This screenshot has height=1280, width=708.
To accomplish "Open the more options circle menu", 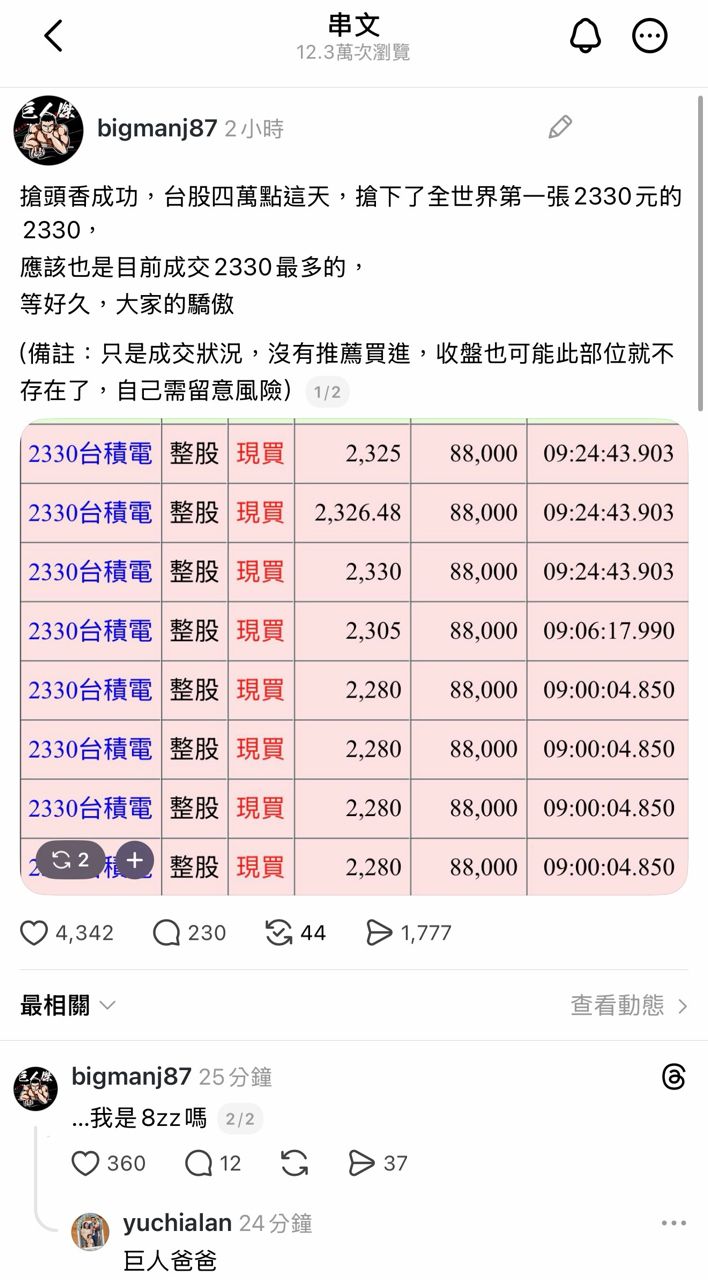I will point(650,36).
